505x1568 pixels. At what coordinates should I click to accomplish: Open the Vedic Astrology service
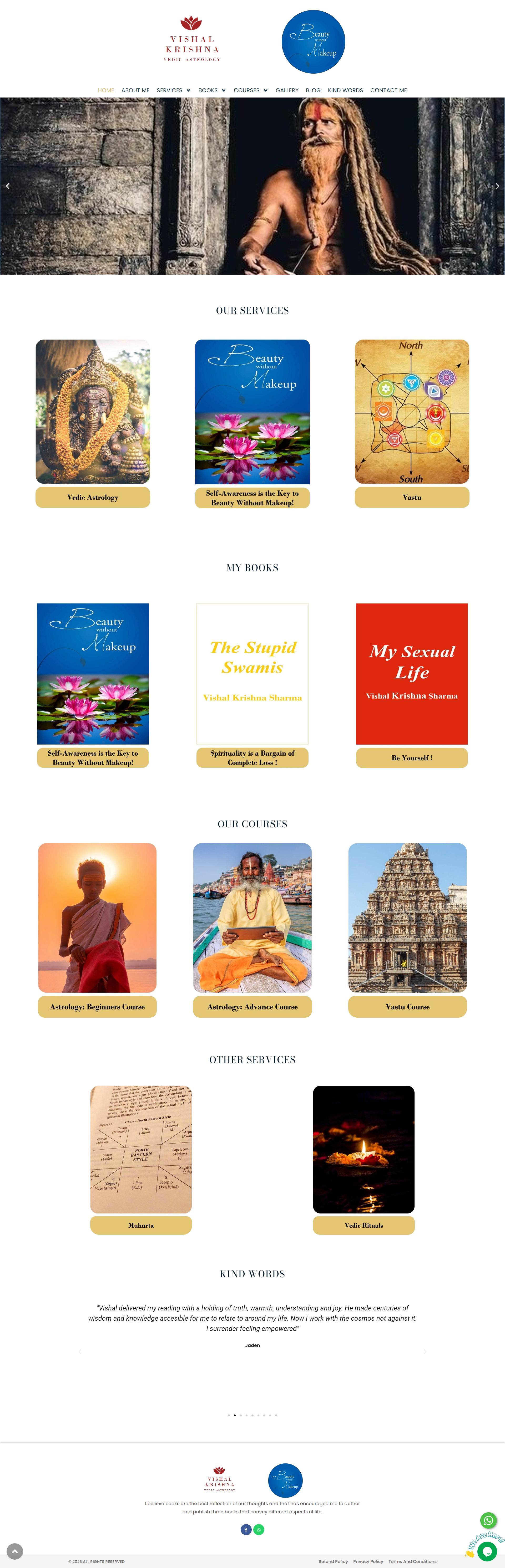(x=93, y=497)
